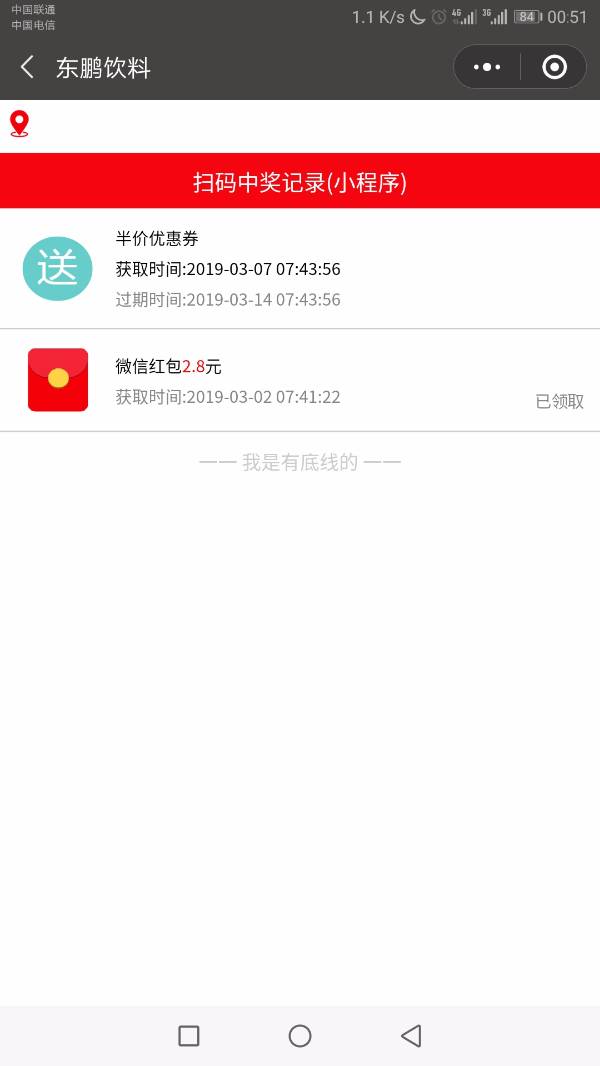The width and height of the screenshot is (600, 1066).
Task: Tap the system home button
Action: click(x=300, y=1036)
